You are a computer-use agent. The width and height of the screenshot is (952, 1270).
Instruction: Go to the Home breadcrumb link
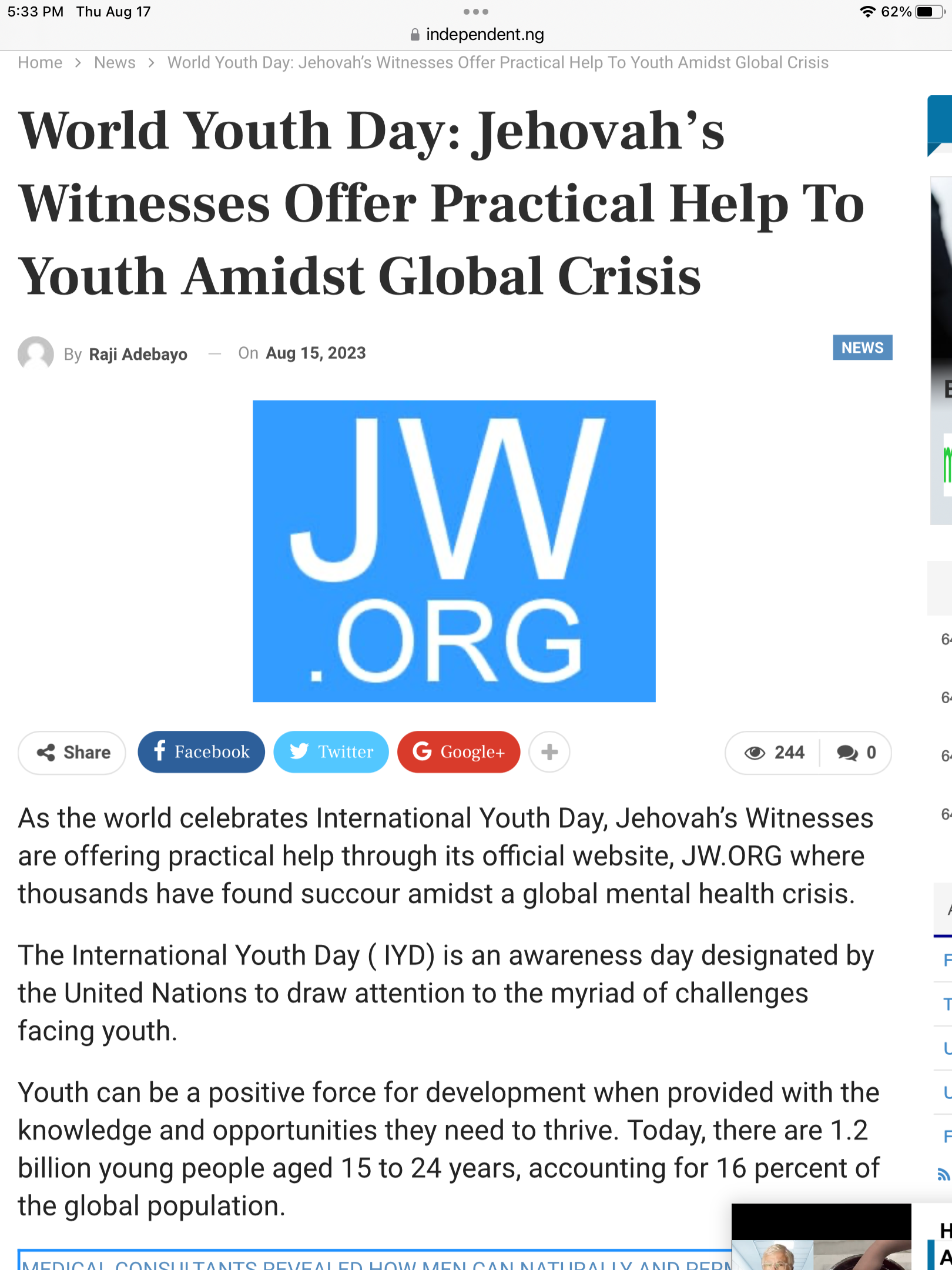tap(40, 62)
